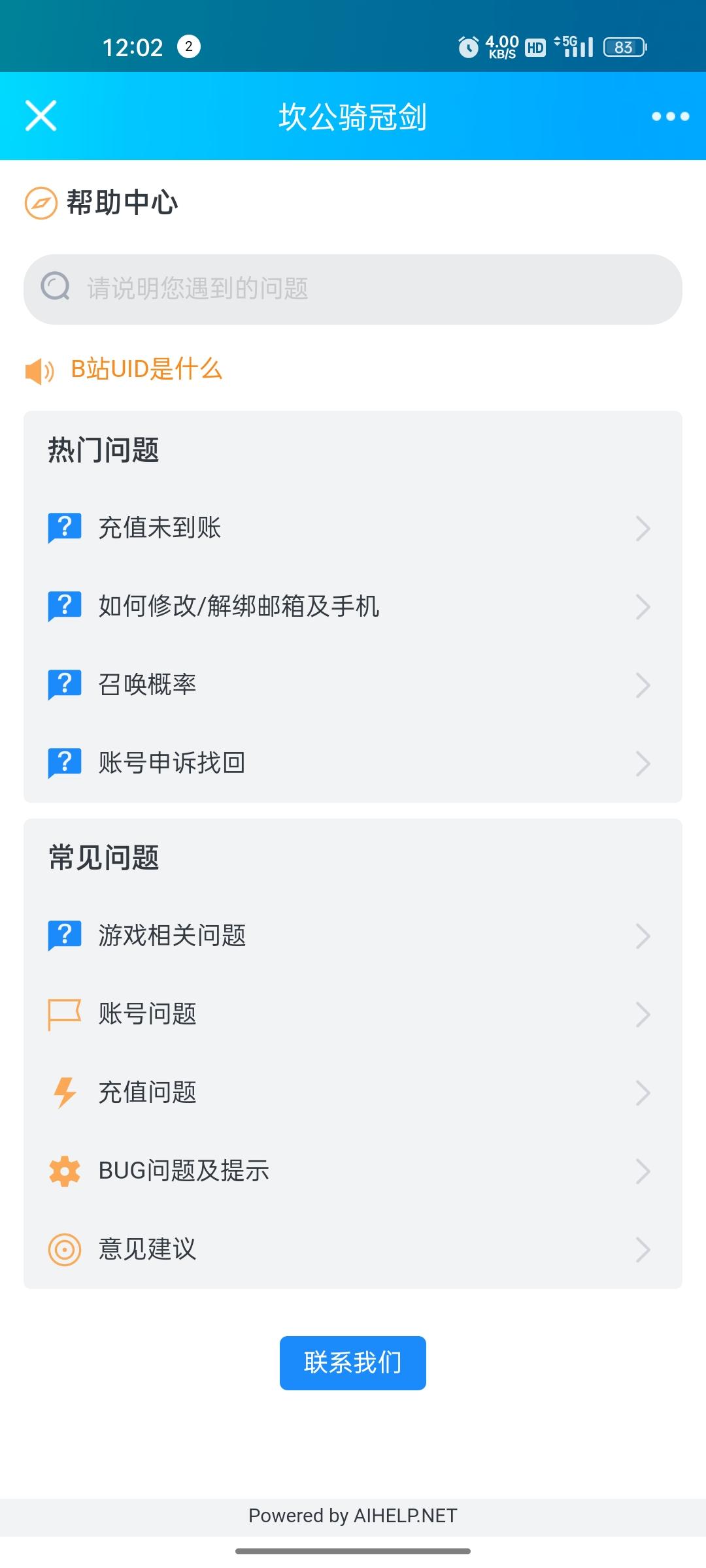Open the three-dot overflow menu
The width and height of the screenshot is (706, 1568).
tap(670, 116)
